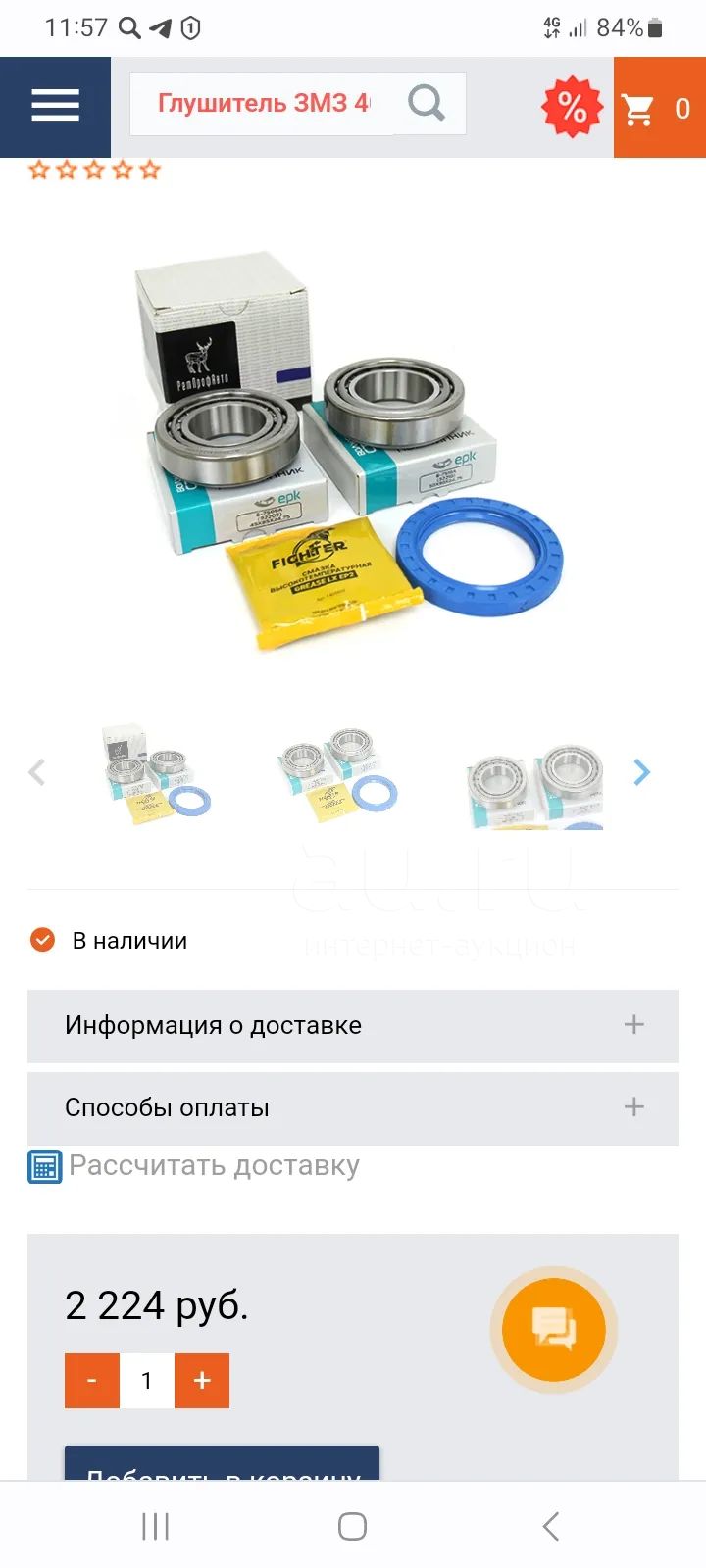This screenshot has height=1568, width=706.
Task: Open the red percent discounts badge
Action: pyautogui.click(x=572, y=106)
